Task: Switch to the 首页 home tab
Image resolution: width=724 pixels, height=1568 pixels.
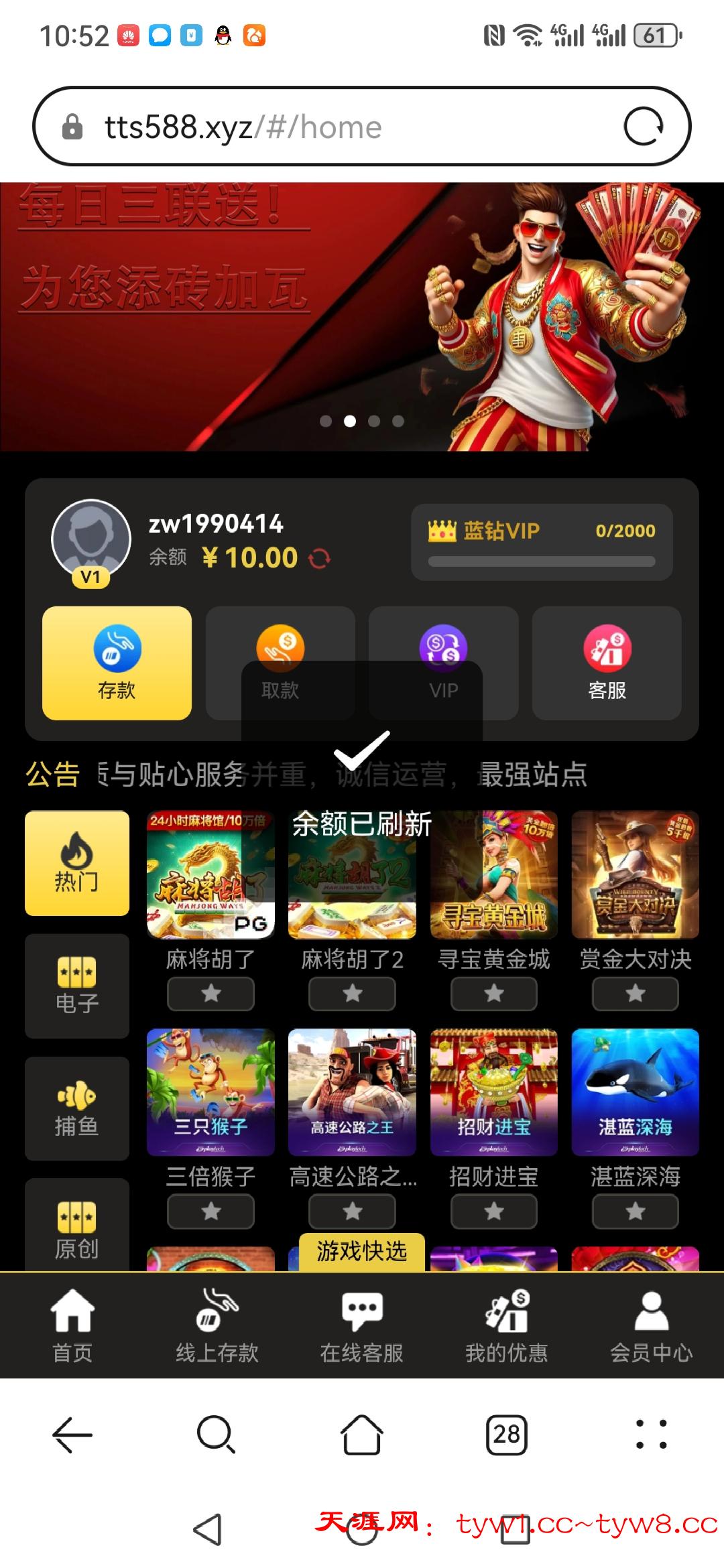Action: click(x=72, y=1323)
